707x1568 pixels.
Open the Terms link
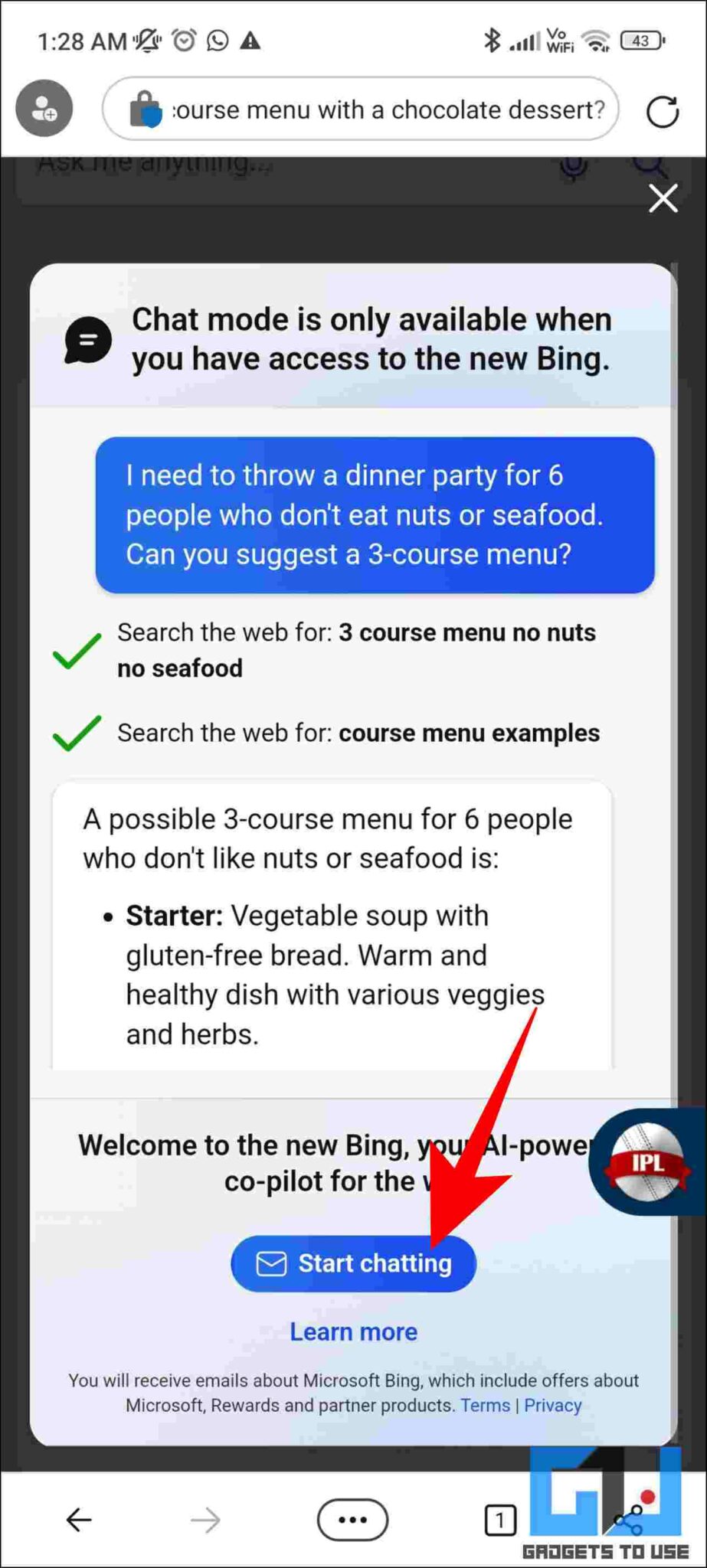[x=484, y=1405]
